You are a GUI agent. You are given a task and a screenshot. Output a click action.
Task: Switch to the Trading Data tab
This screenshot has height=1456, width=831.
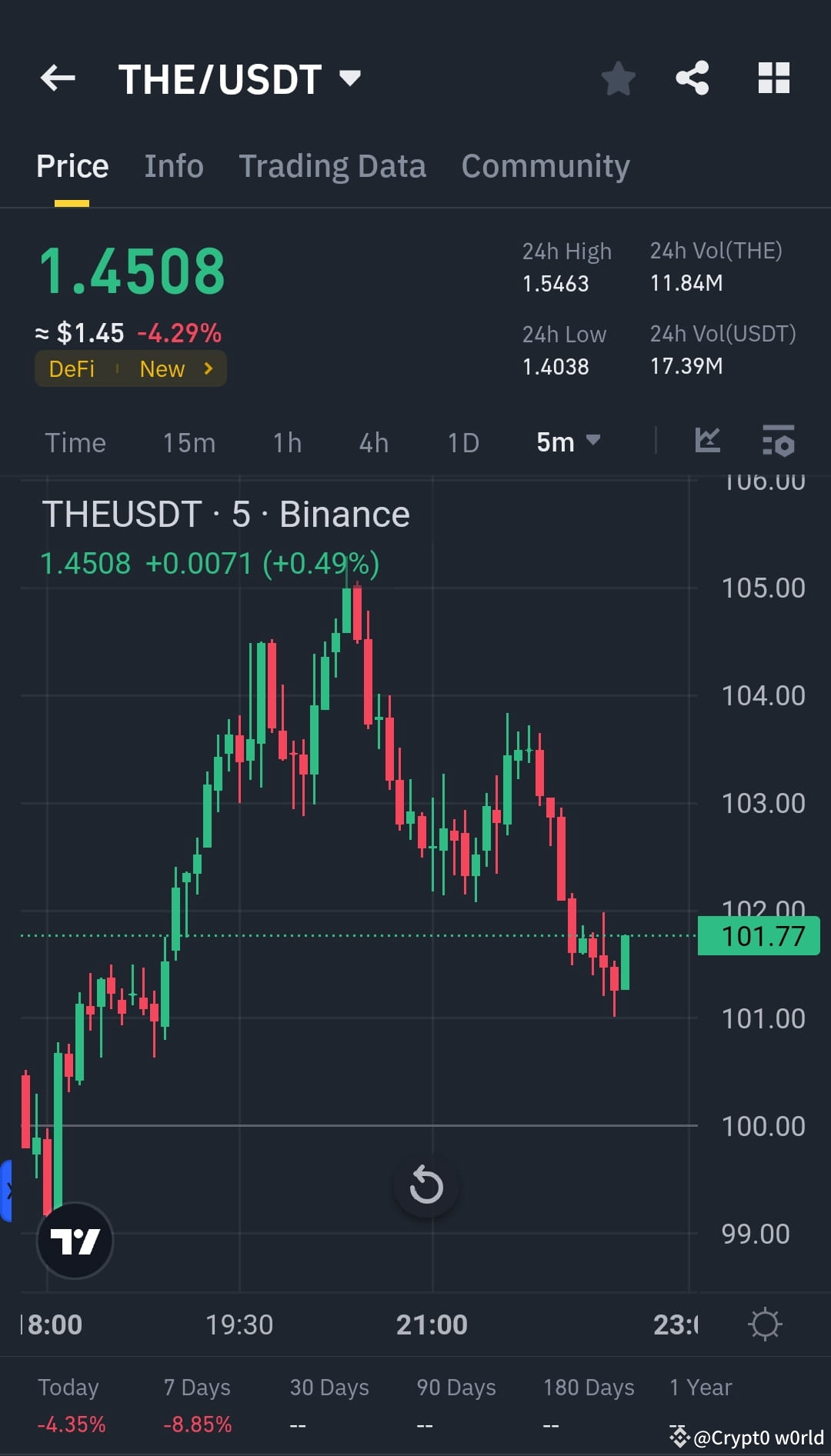[332, 165]
